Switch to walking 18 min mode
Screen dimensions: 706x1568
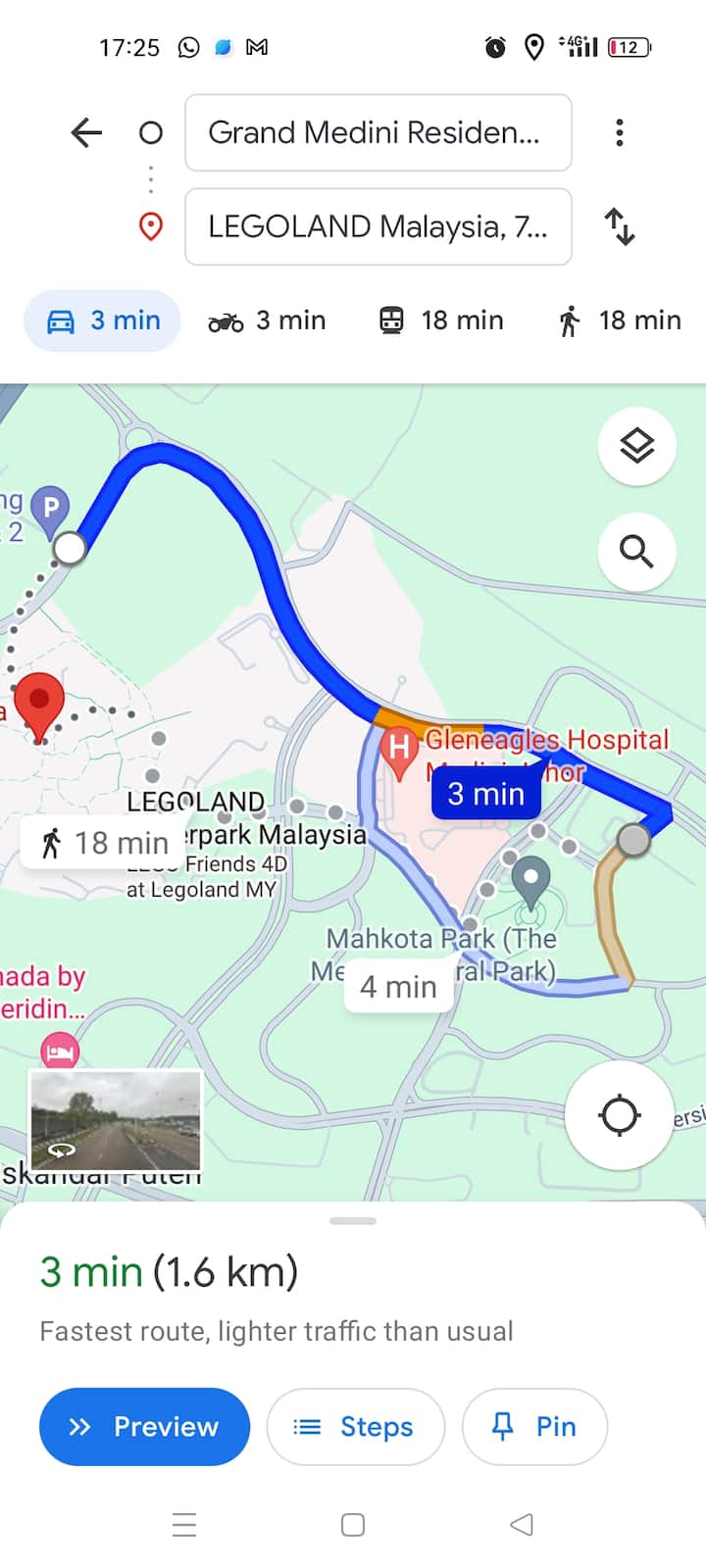pyautogui.click(x=619, y=320)
